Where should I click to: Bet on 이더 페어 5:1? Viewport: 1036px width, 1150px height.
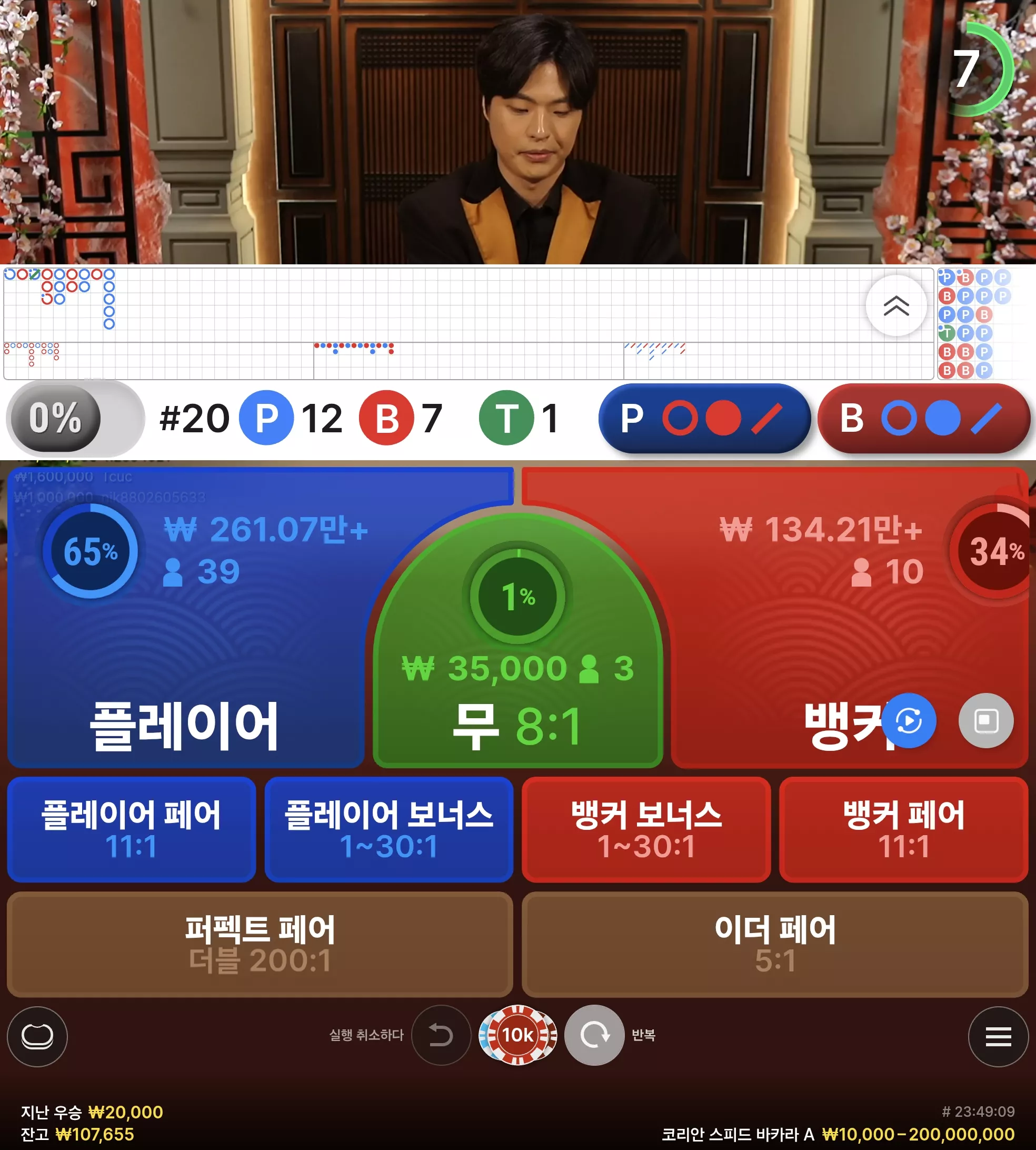click(x=775, y=944)
